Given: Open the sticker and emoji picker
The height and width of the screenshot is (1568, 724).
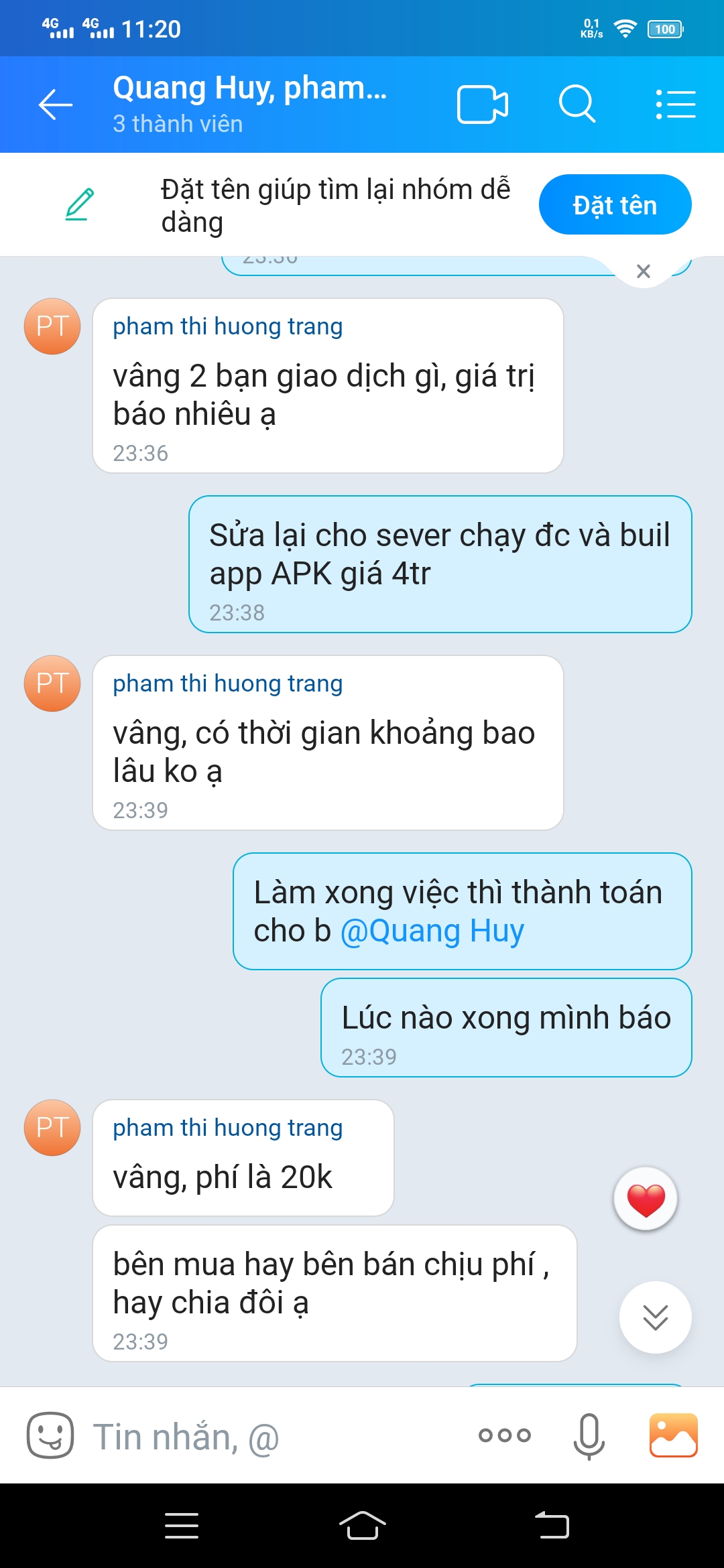Looking at the screenshot, I should [x=50, y=1435].
